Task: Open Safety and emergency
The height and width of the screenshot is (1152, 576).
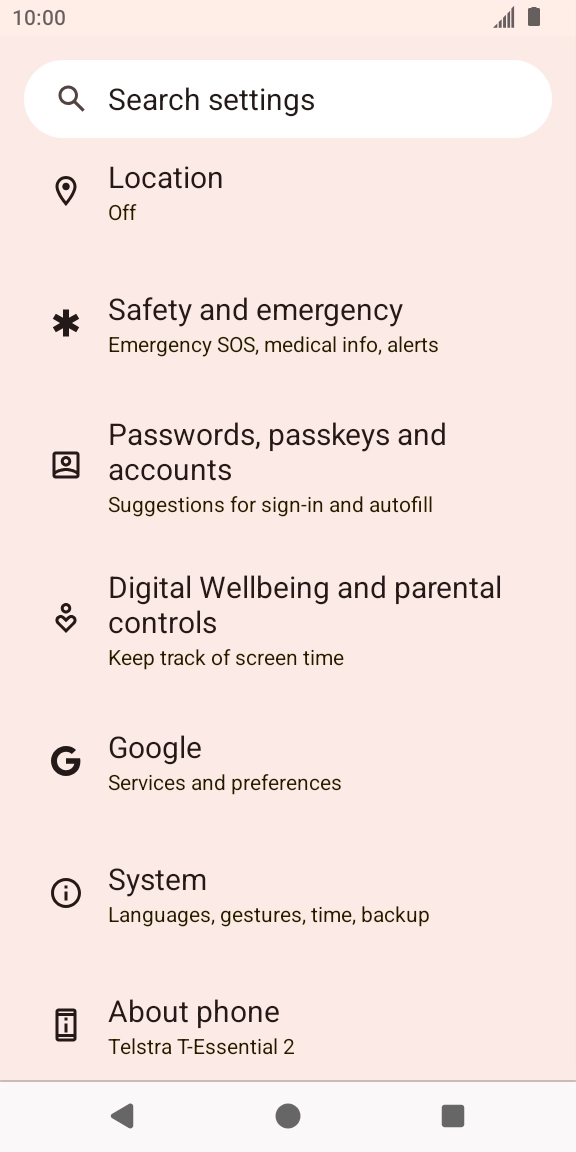Action: (x=288, y=325)
